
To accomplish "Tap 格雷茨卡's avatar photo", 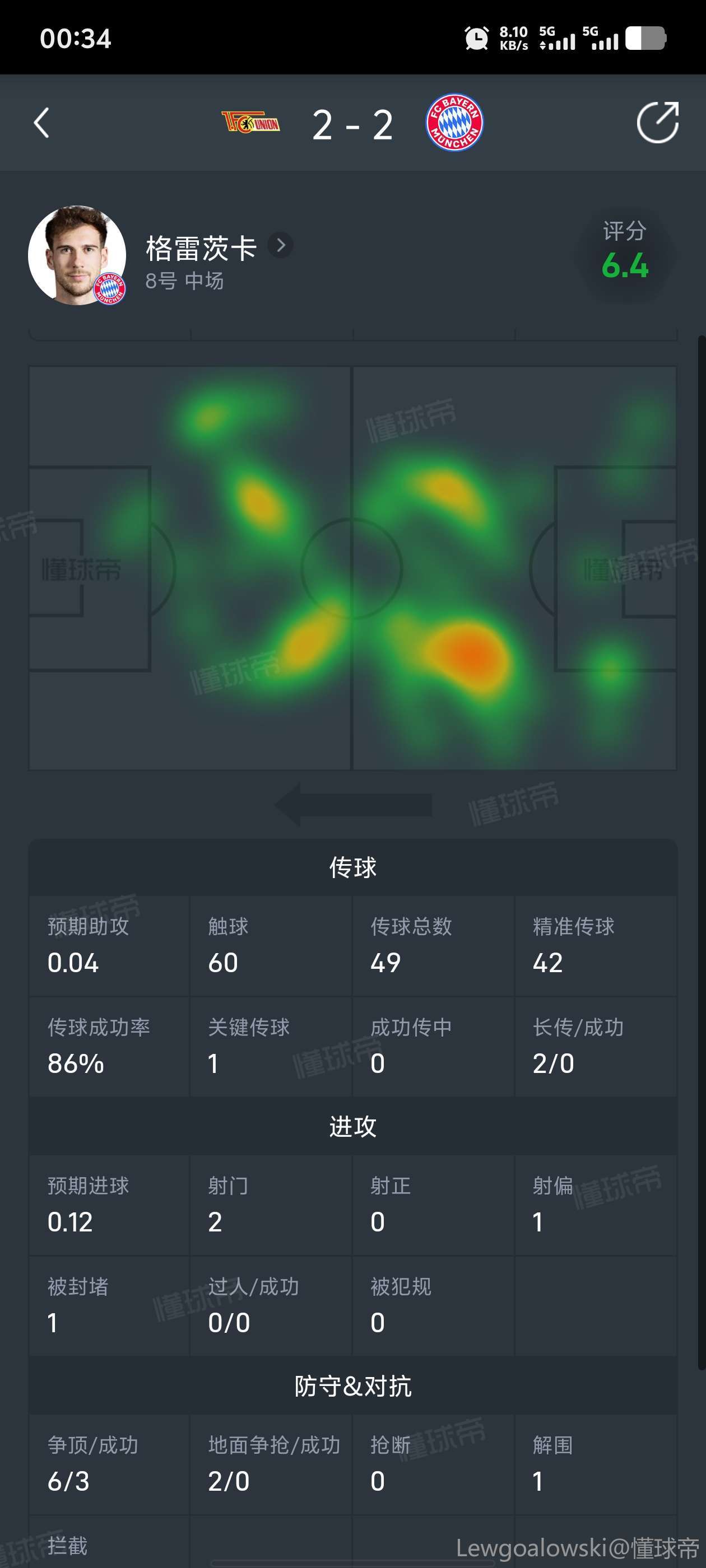I will point(77,255).
